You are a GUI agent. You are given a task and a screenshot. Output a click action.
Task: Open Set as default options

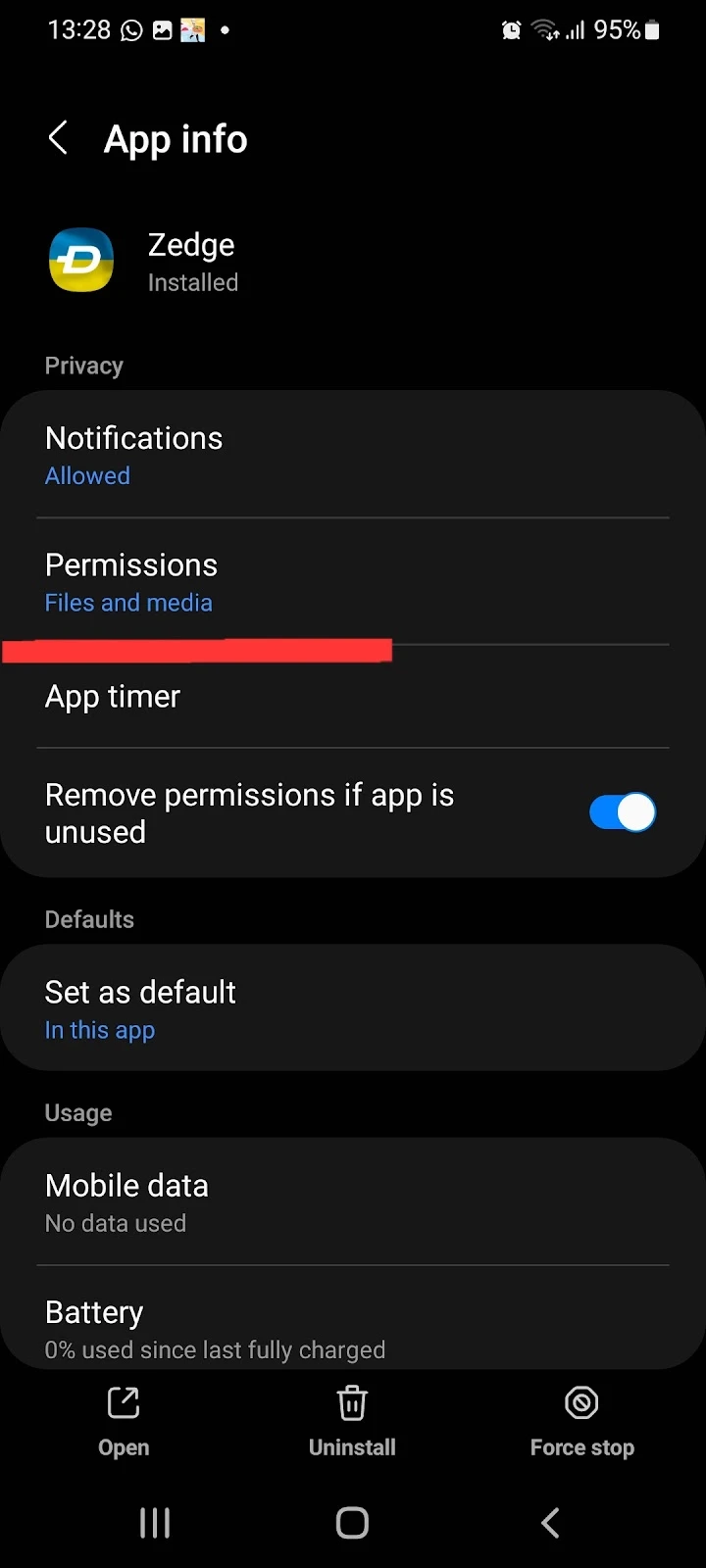coord(353,1008)
